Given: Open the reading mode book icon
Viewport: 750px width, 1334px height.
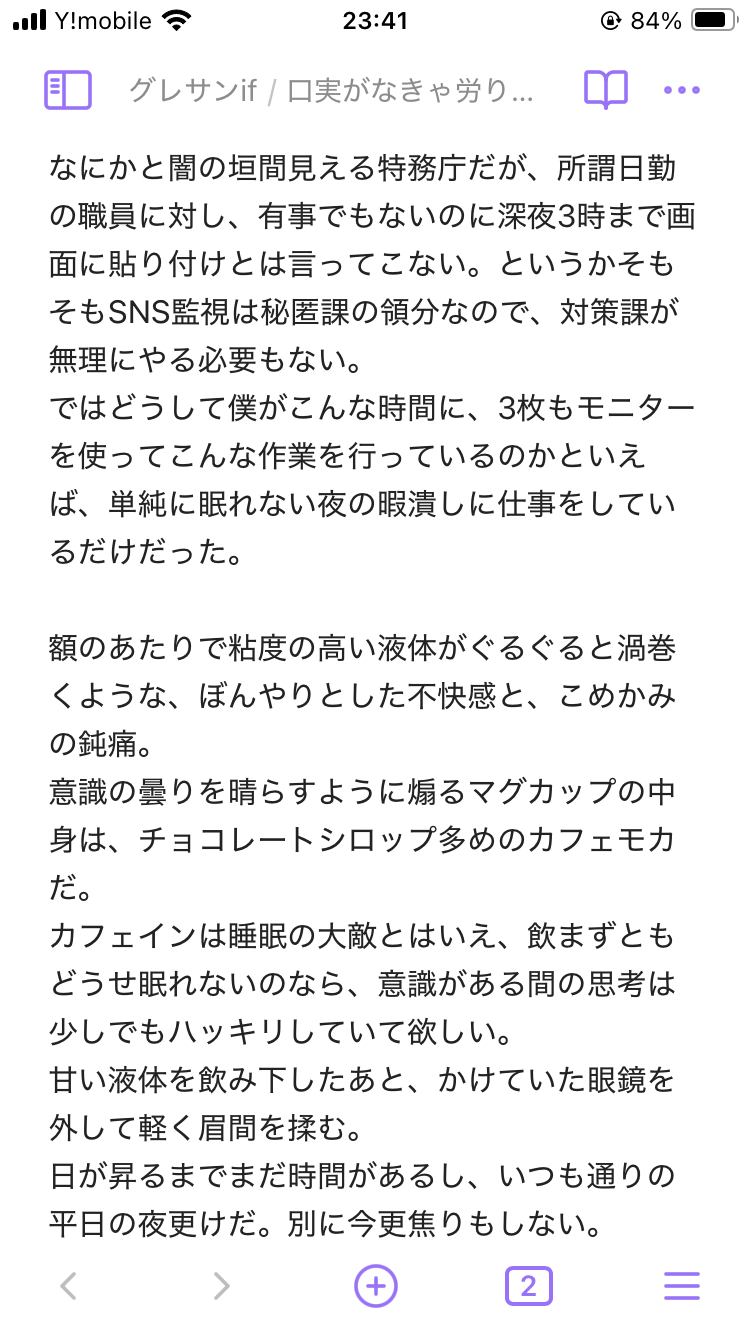Looking at the screenshot, I should 606,91.
